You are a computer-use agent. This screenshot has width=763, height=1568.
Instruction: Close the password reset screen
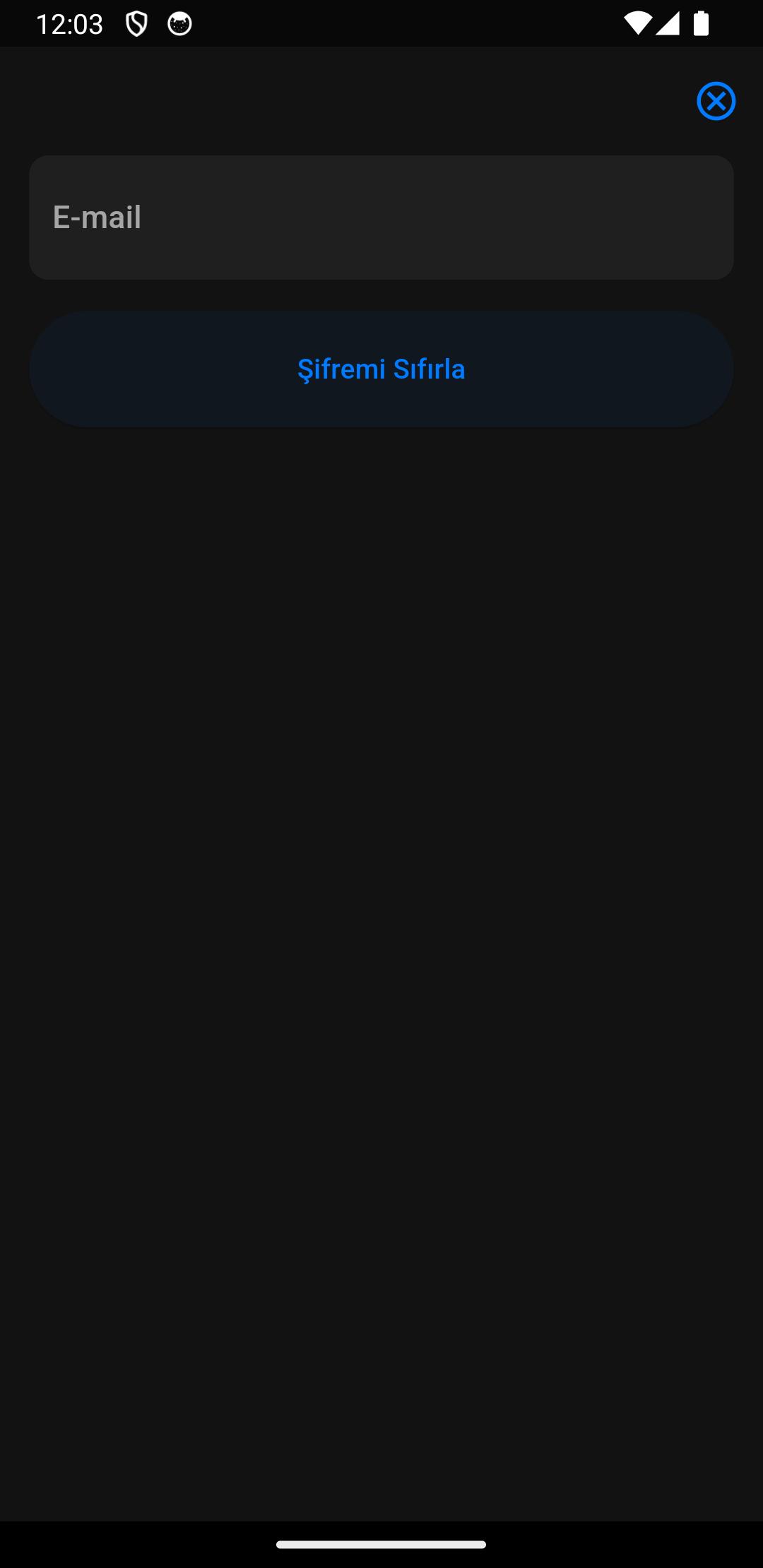716,101
